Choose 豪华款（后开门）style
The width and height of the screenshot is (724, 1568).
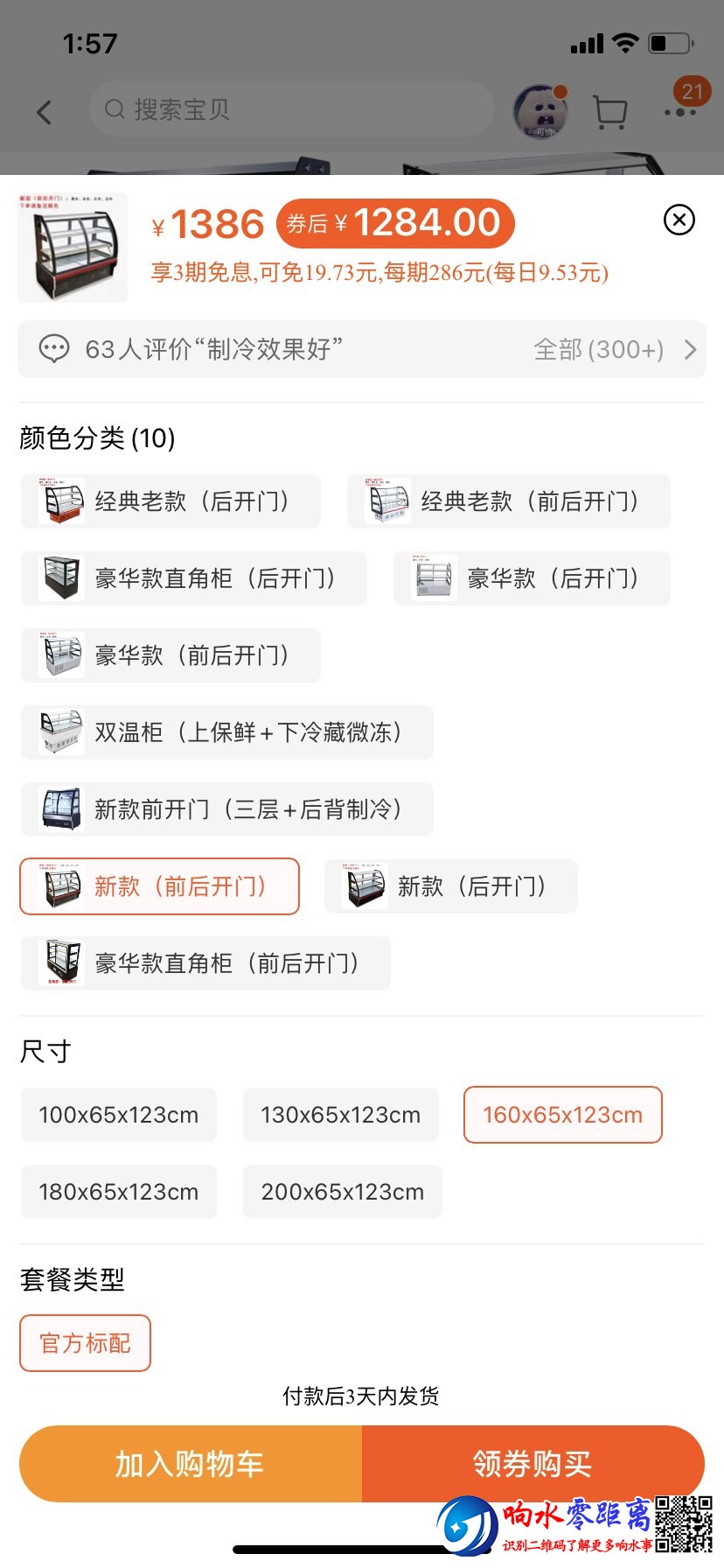click(x=532, y=578)
